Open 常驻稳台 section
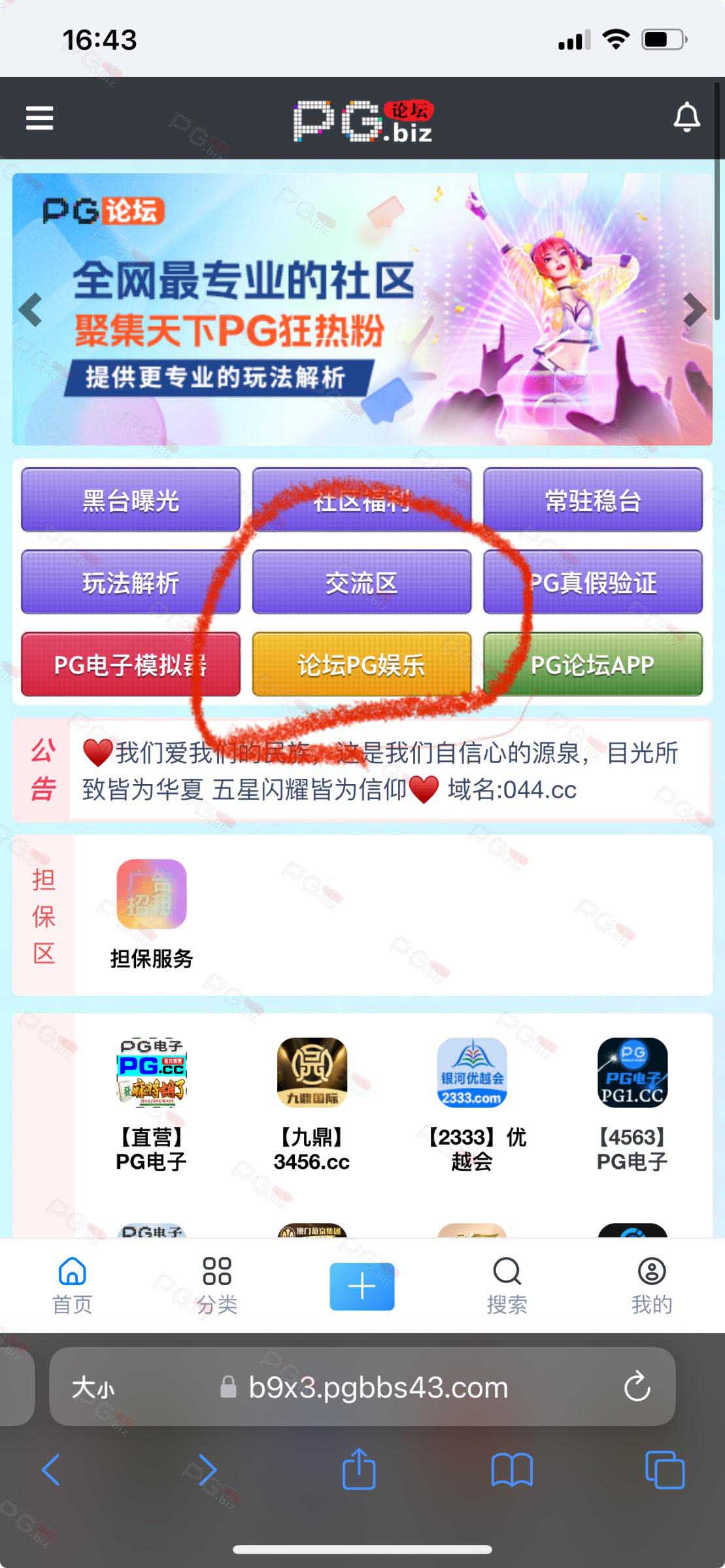 coord(592,500)
